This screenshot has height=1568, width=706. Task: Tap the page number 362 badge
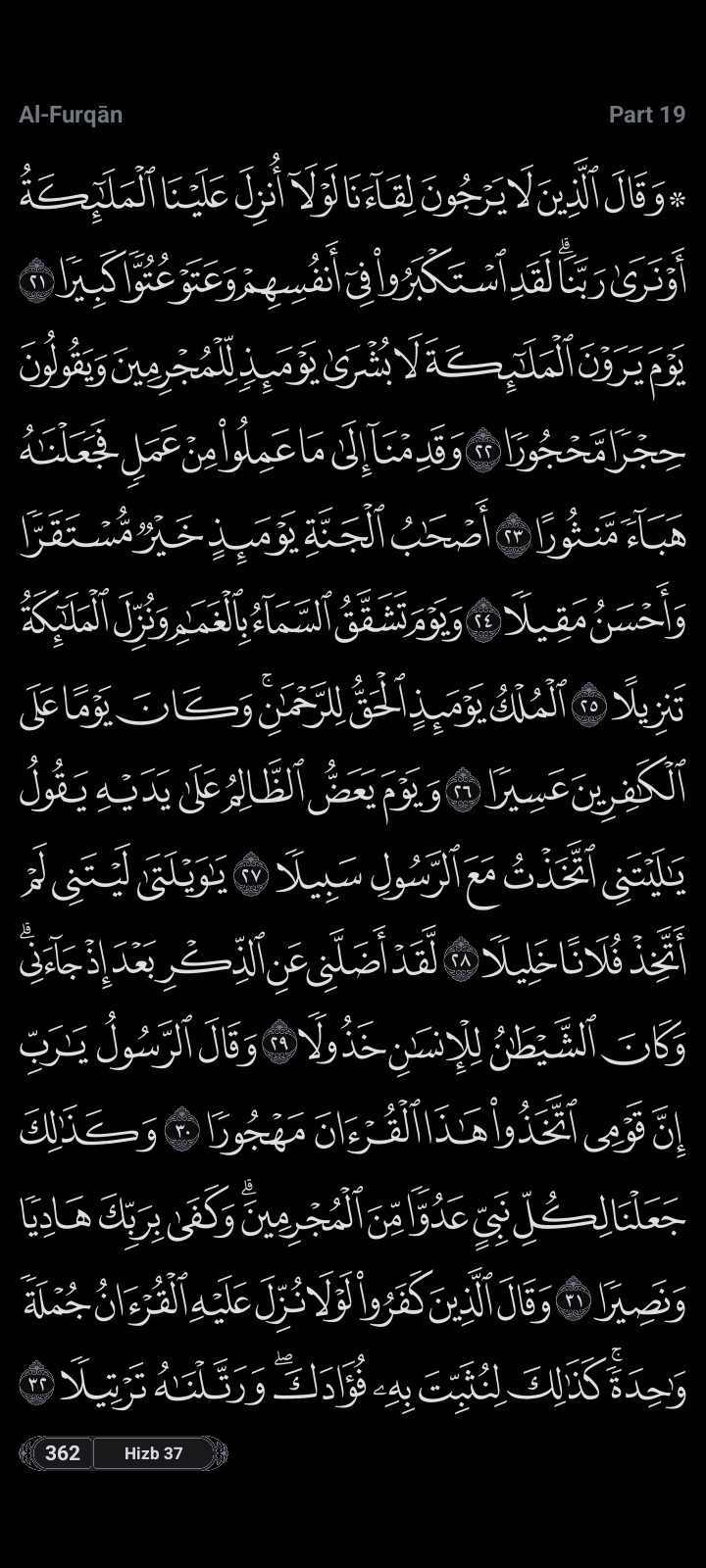(62, 1452)
